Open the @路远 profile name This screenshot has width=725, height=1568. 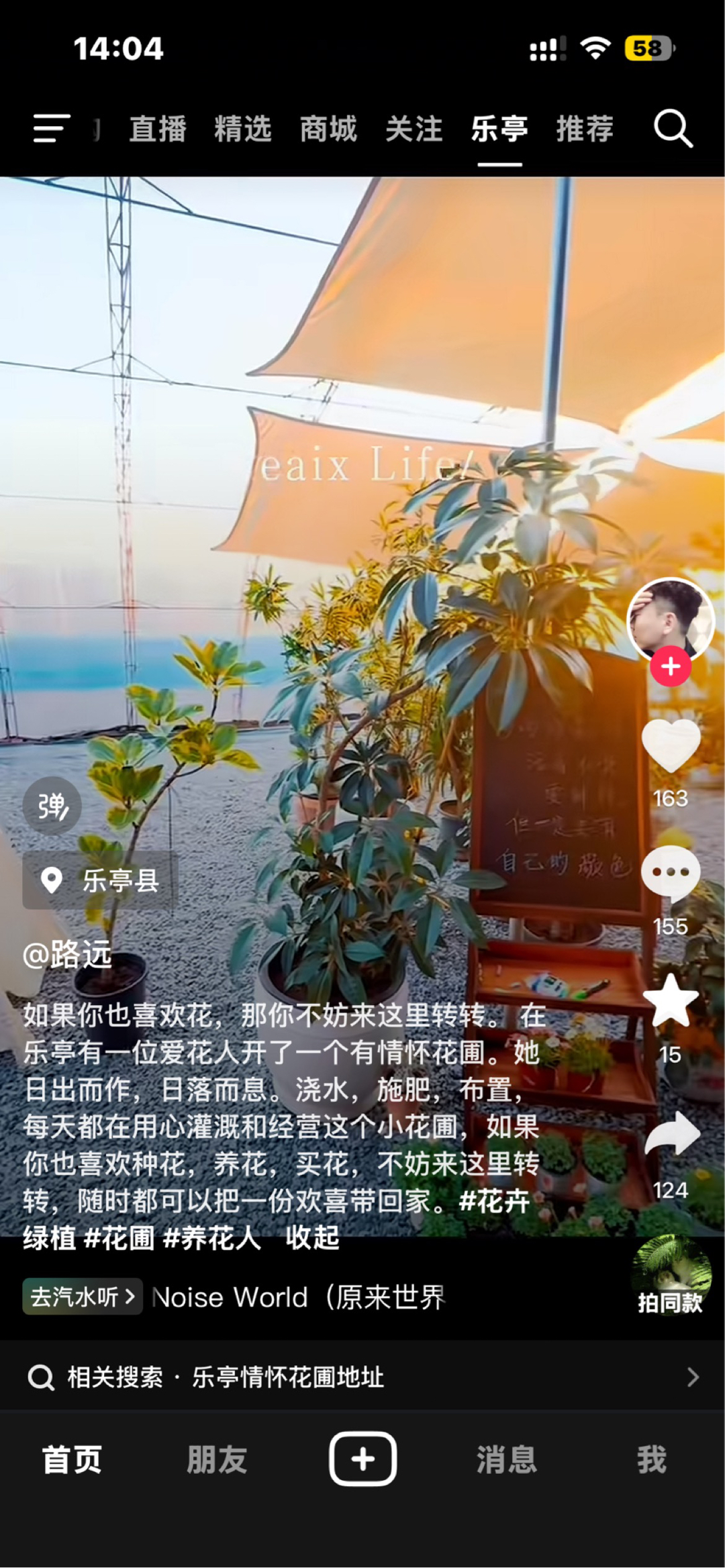point(67,954)
